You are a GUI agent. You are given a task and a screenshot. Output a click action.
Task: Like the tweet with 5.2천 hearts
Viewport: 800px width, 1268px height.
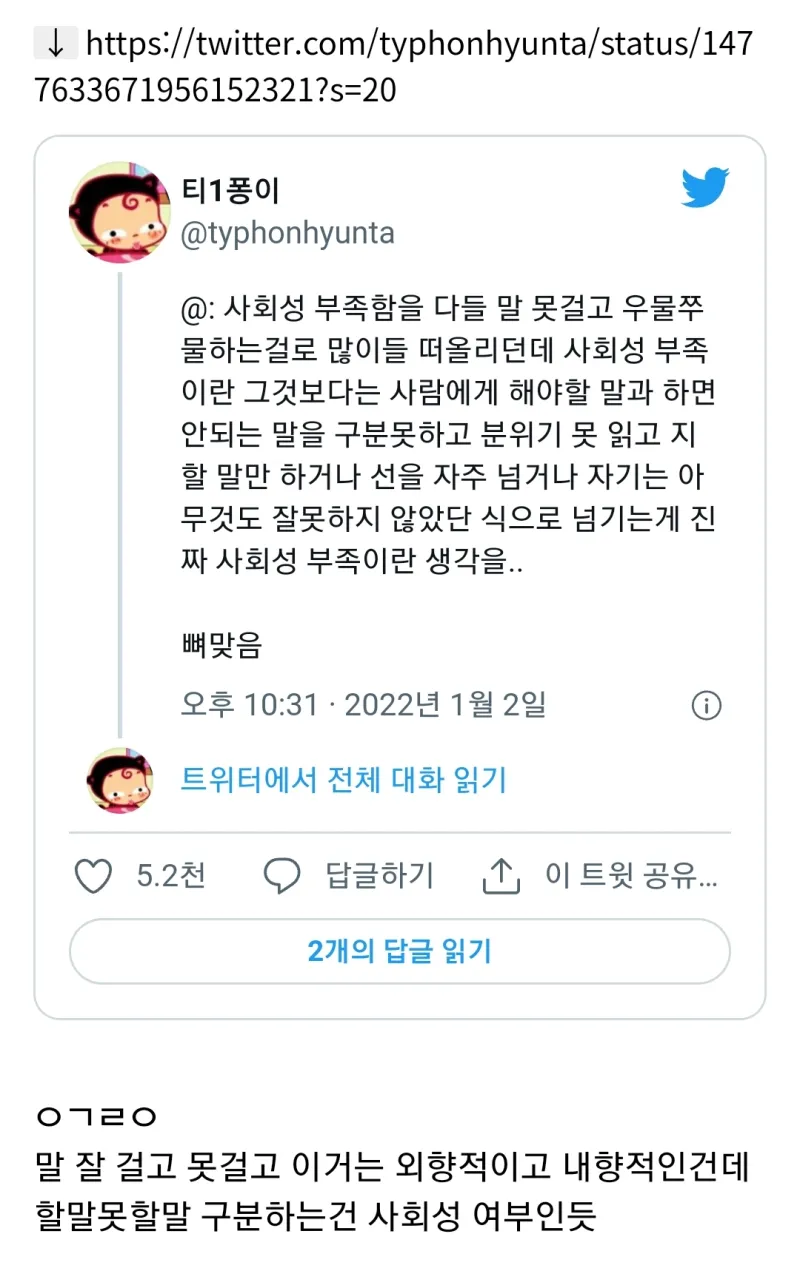pyautogui.click(x=95, y=877)
